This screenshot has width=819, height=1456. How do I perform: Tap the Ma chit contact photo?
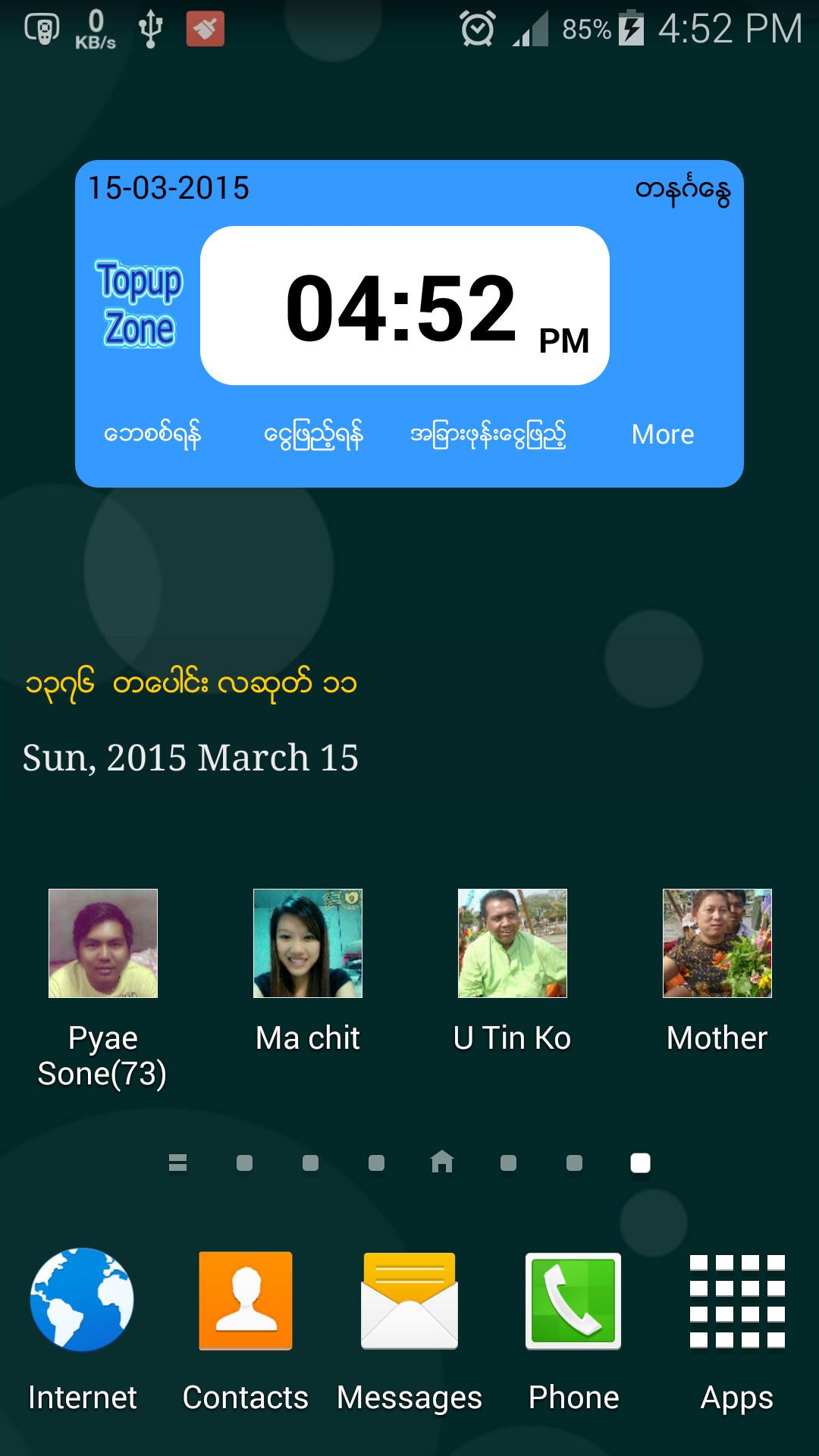coord(308,943)
